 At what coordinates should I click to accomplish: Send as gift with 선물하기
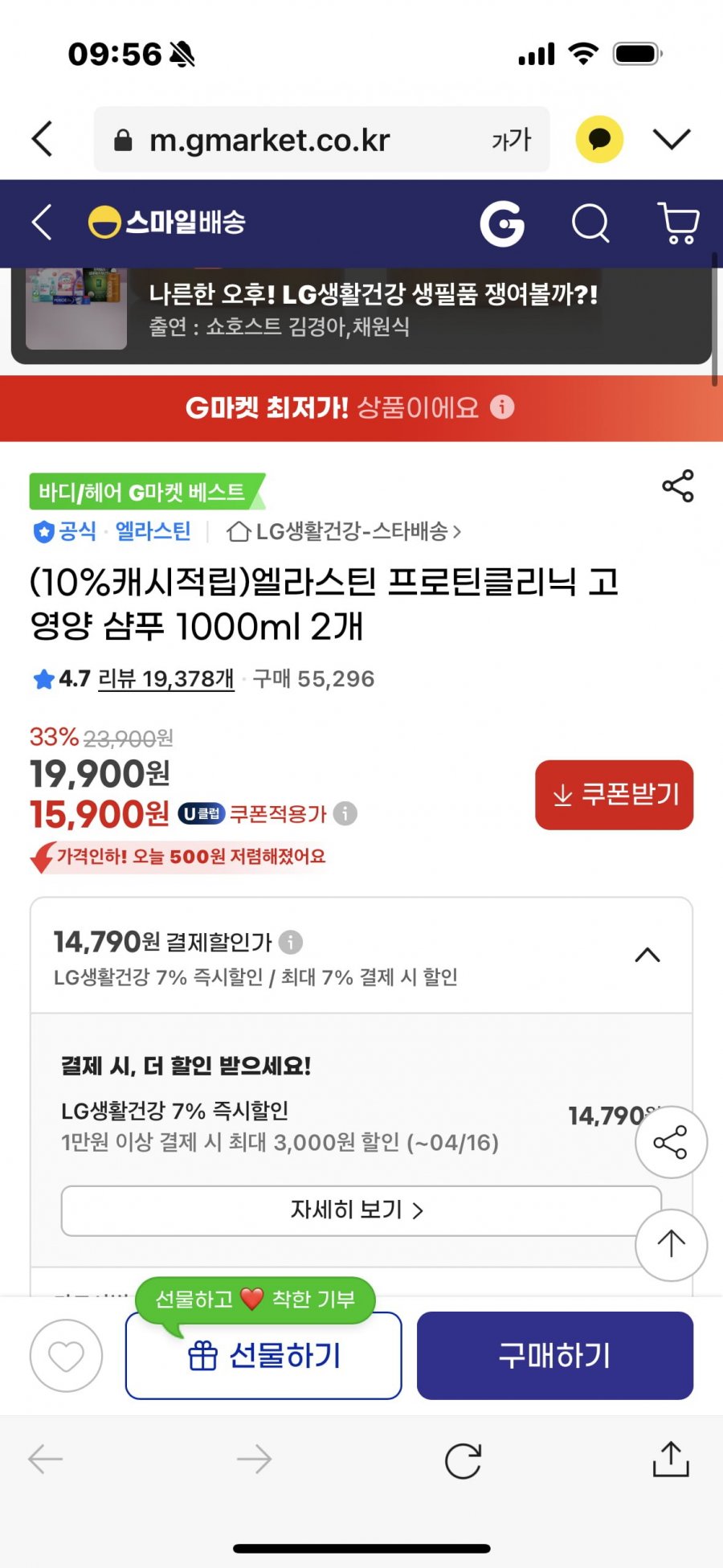263,1356
